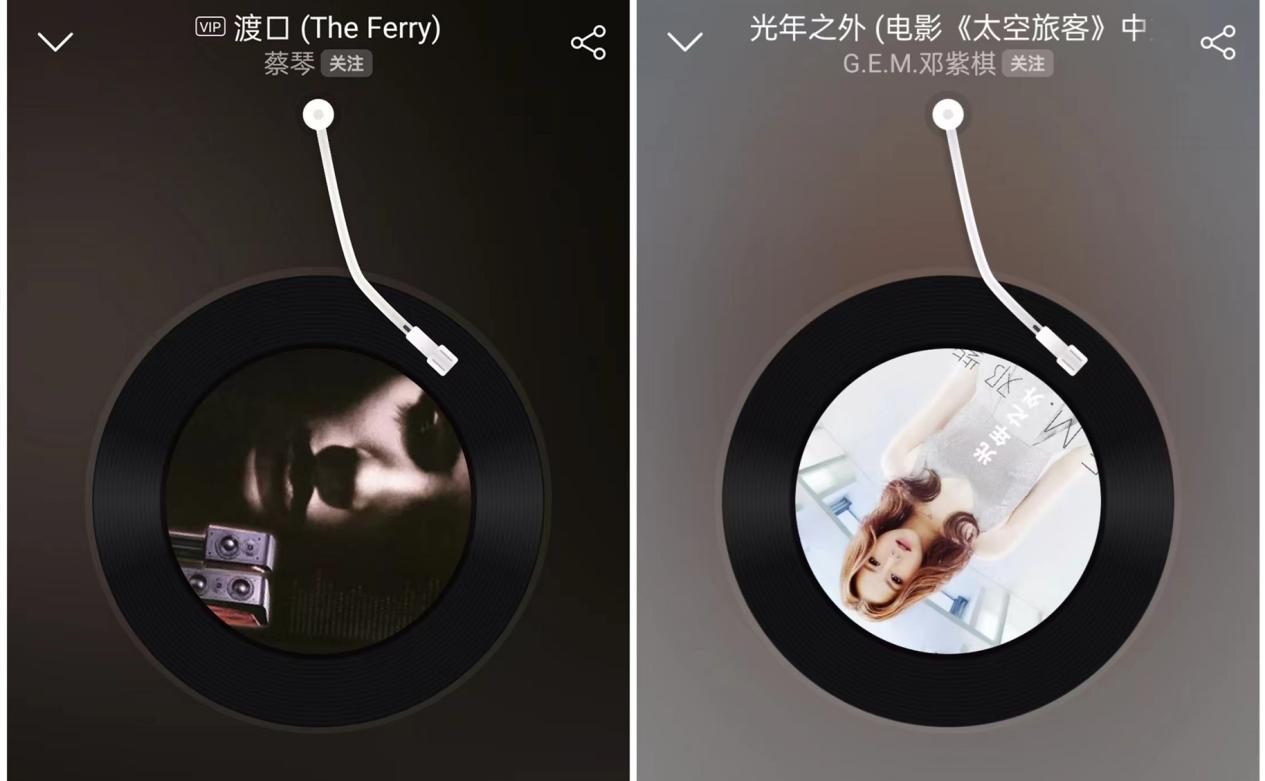Viewport: 1265px width, 781px height.
Task: Collapse the 渡口 (The Ferry) player
Action: pyautogui.click(x=55, y=41)
